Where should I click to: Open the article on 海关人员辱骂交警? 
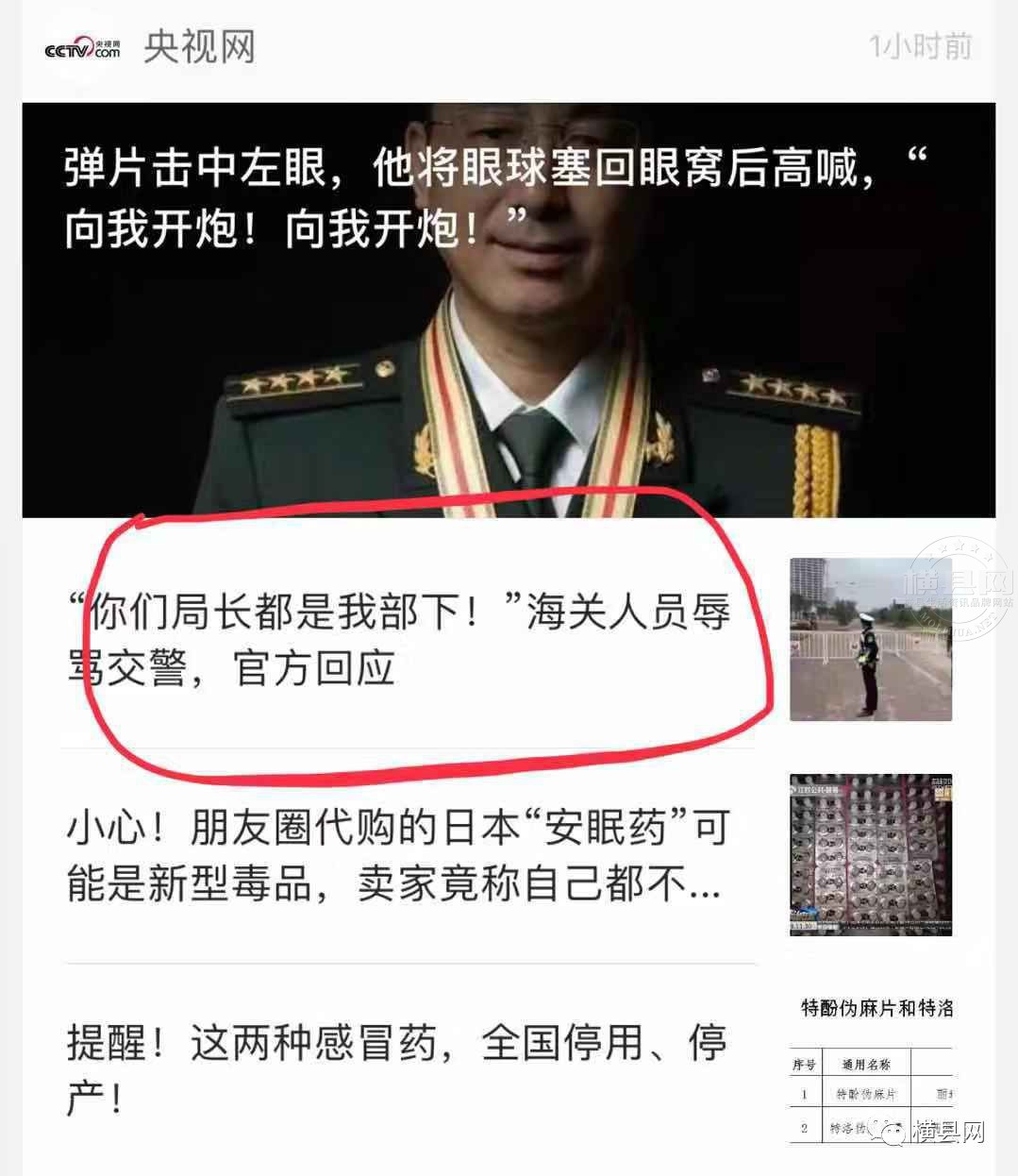pyautogui.click(x=399, y=641)
